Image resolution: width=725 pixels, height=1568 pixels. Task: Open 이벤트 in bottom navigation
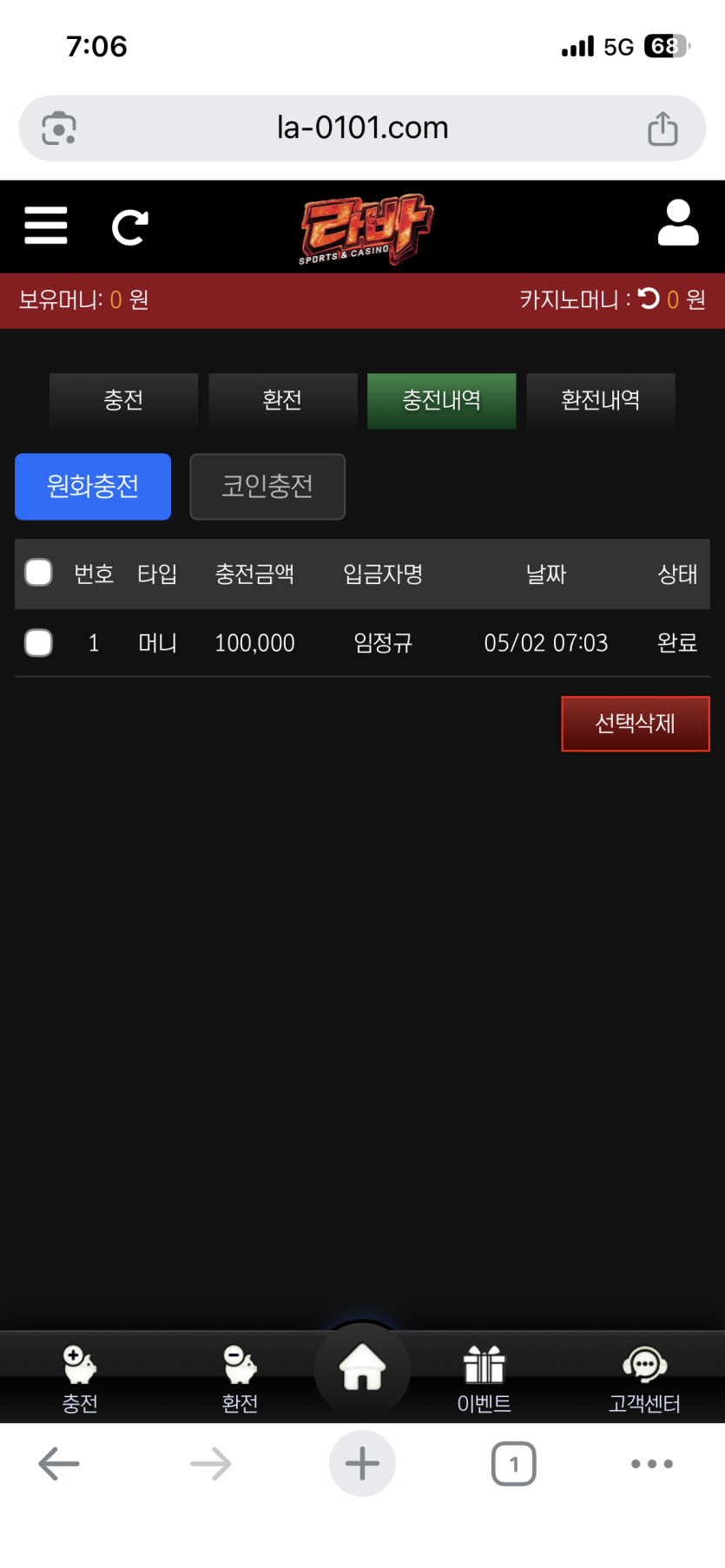coord(484,1380)
